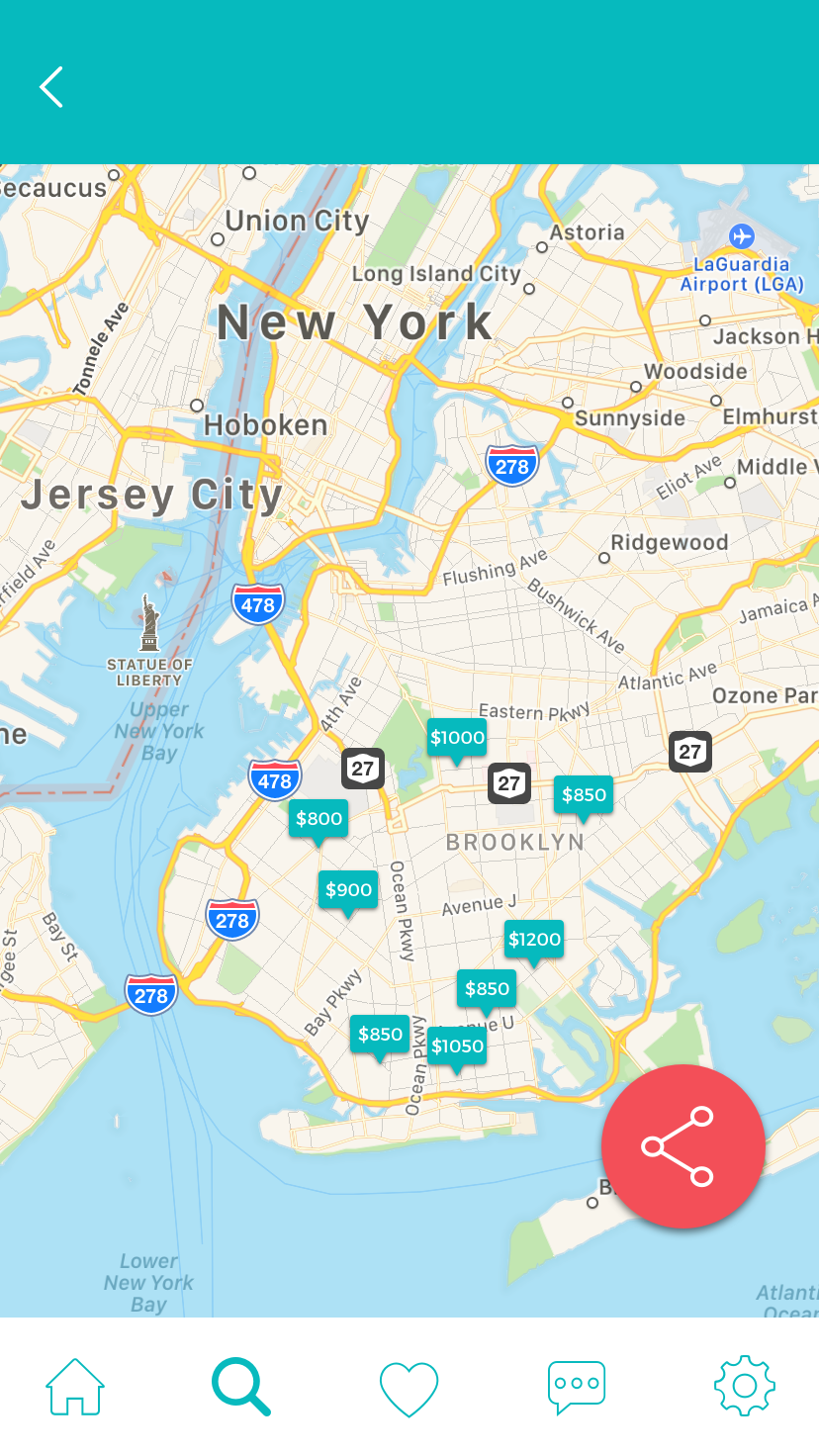Tap the red share floating button
The height and width of the screenshot is (1456, 819).
682,1146
